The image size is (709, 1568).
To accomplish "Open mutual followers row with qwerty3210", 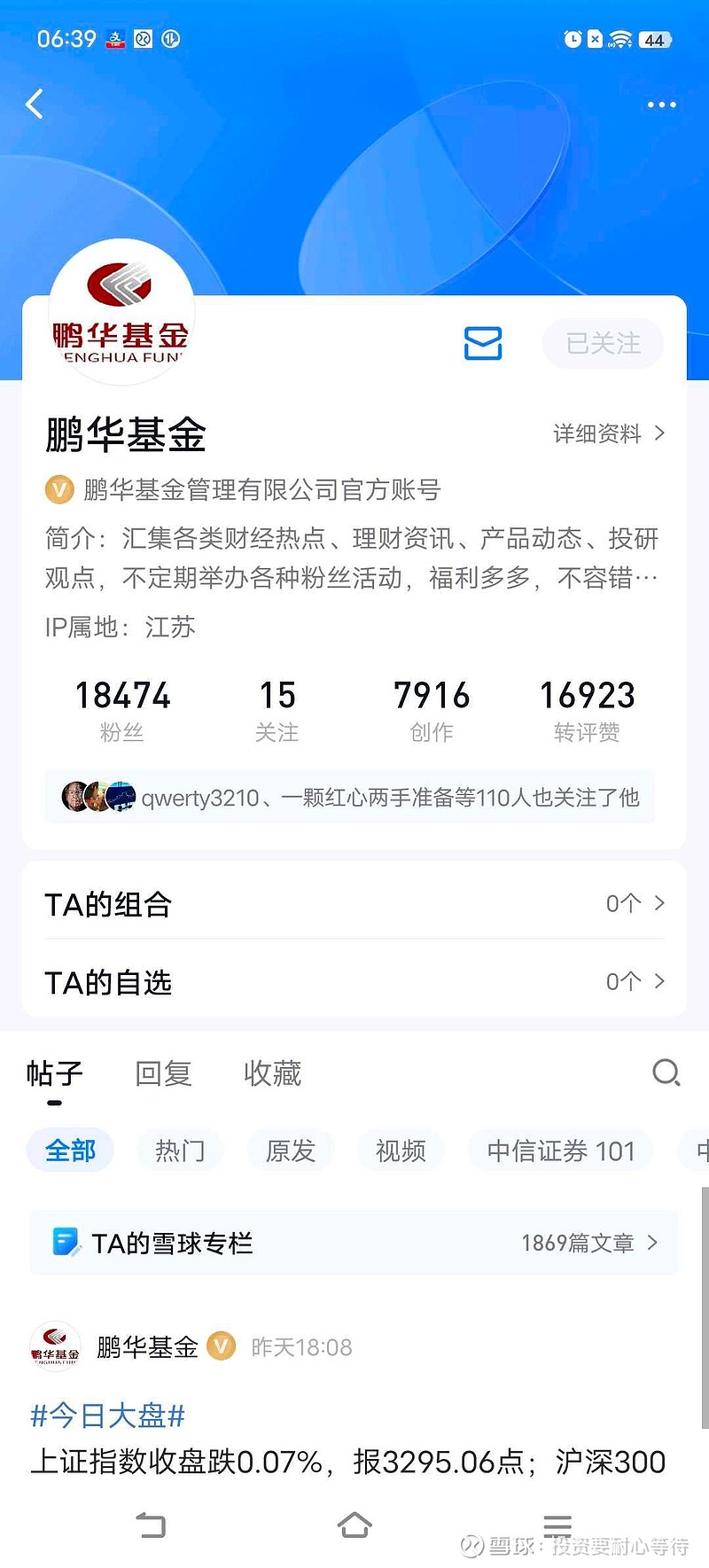I will click(x=350, y=797).
